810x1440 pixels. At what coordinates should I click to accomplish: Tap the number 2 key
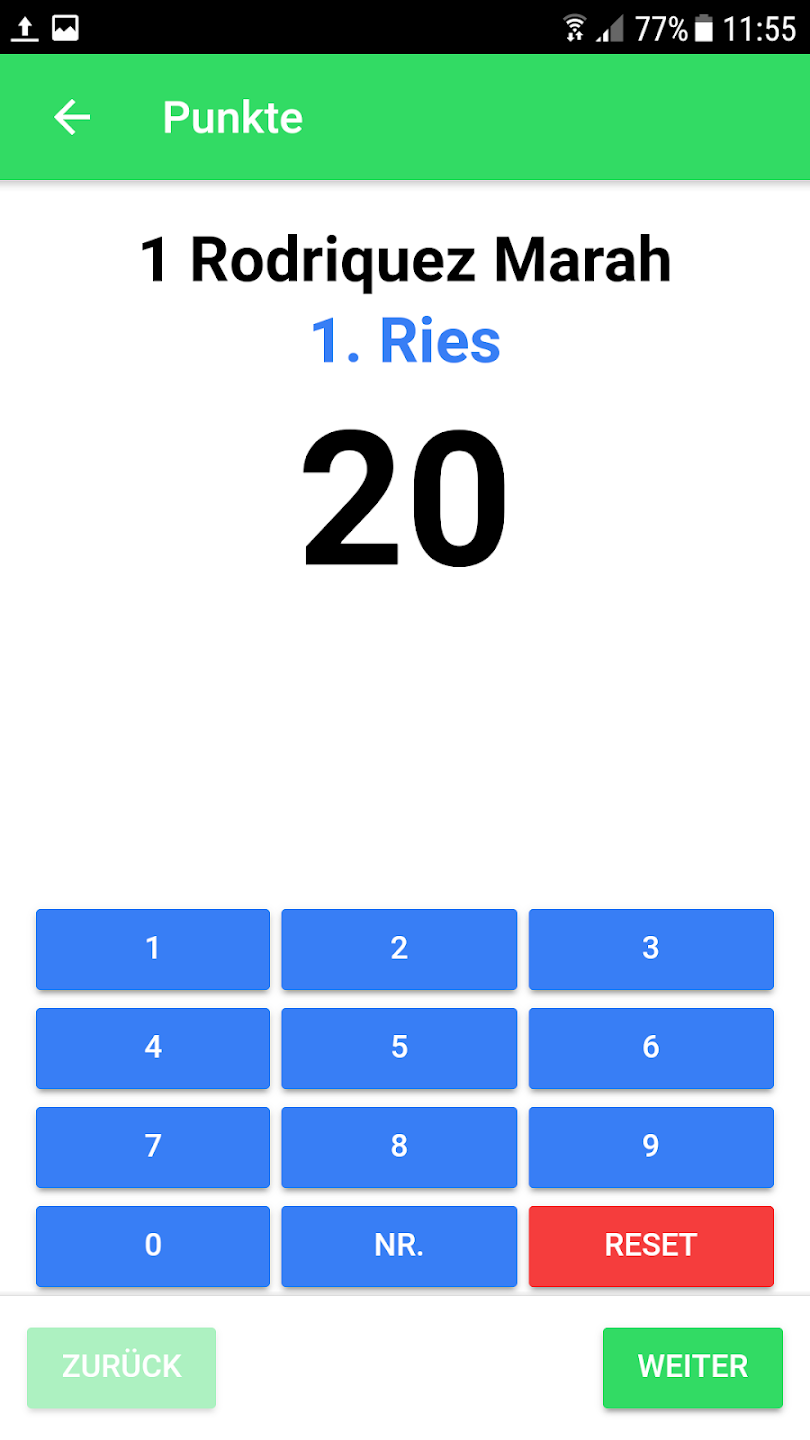pyautogui.click(x=399, y=949)
